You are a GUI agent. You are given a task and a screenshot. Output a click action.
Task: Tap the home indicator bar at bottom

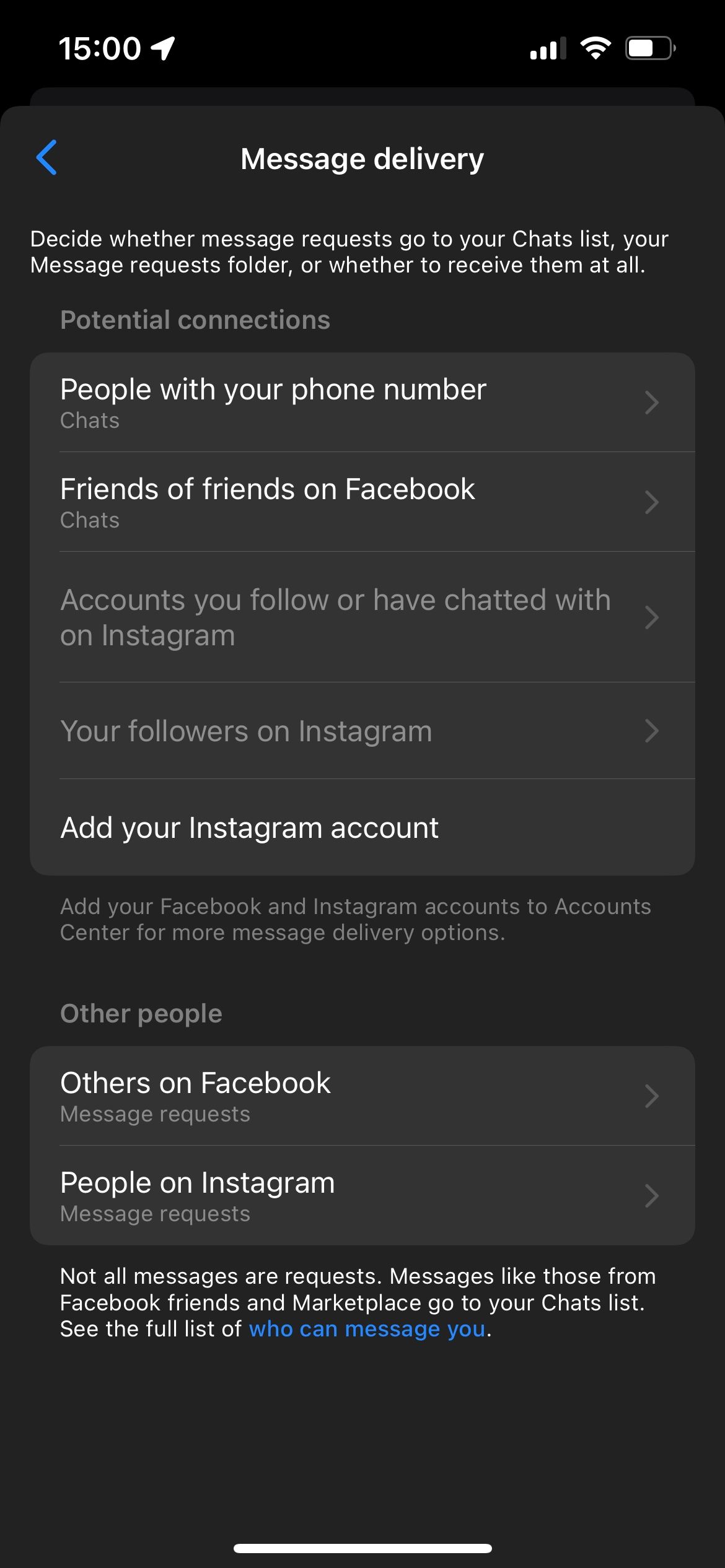coord(362,1547)
